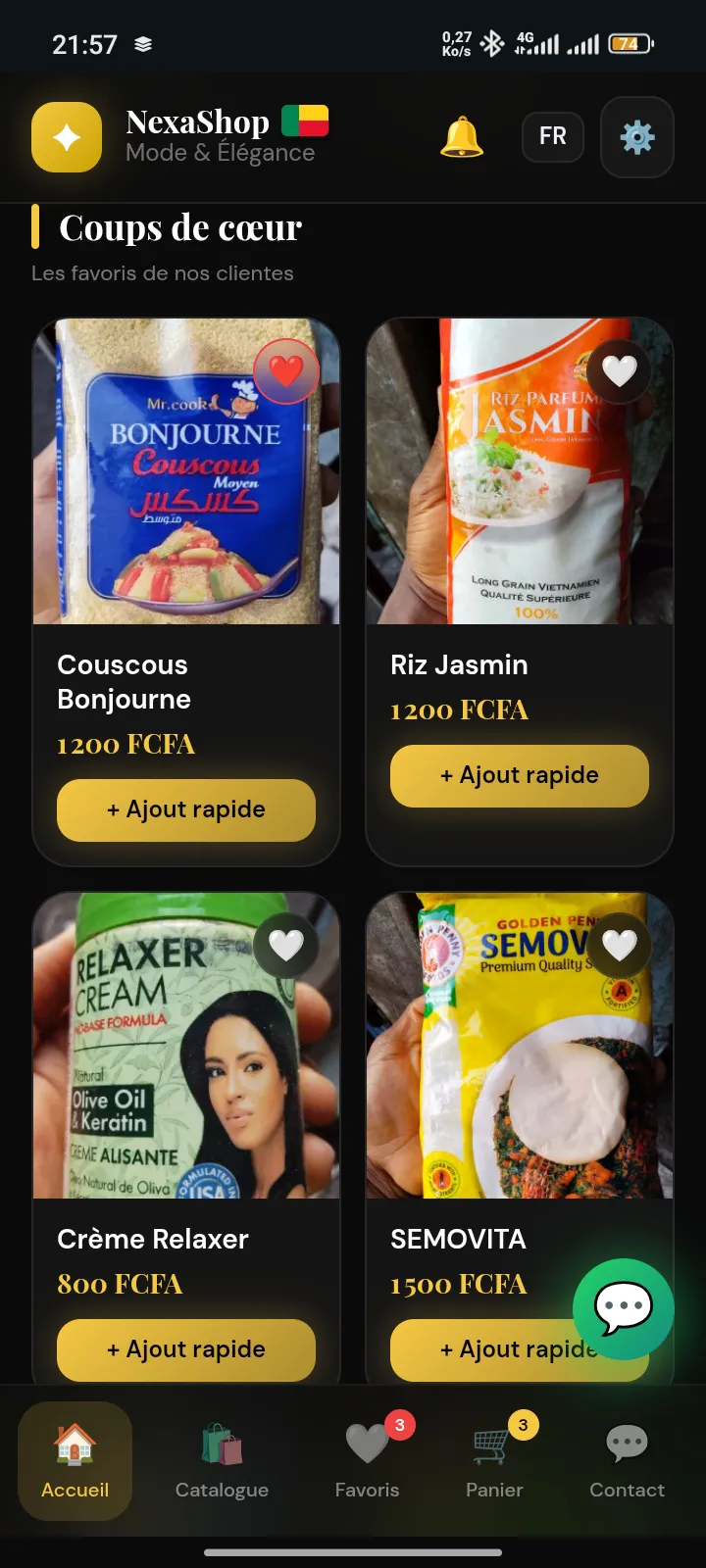
Task: Open the floating green chat bubble
Action: point(624,1308)
